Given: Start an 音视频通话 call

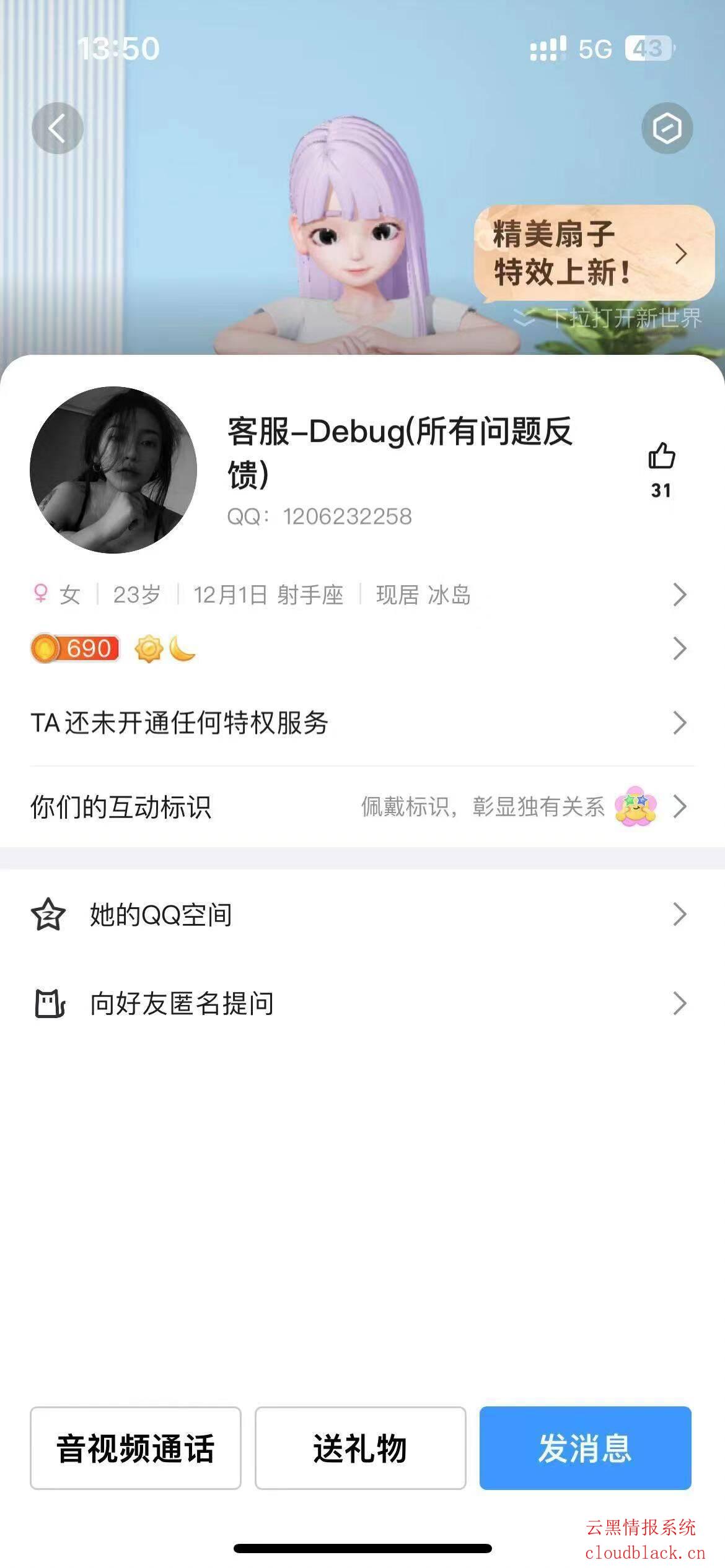Looking at the screenshot, I should (x=136, y=1448).
